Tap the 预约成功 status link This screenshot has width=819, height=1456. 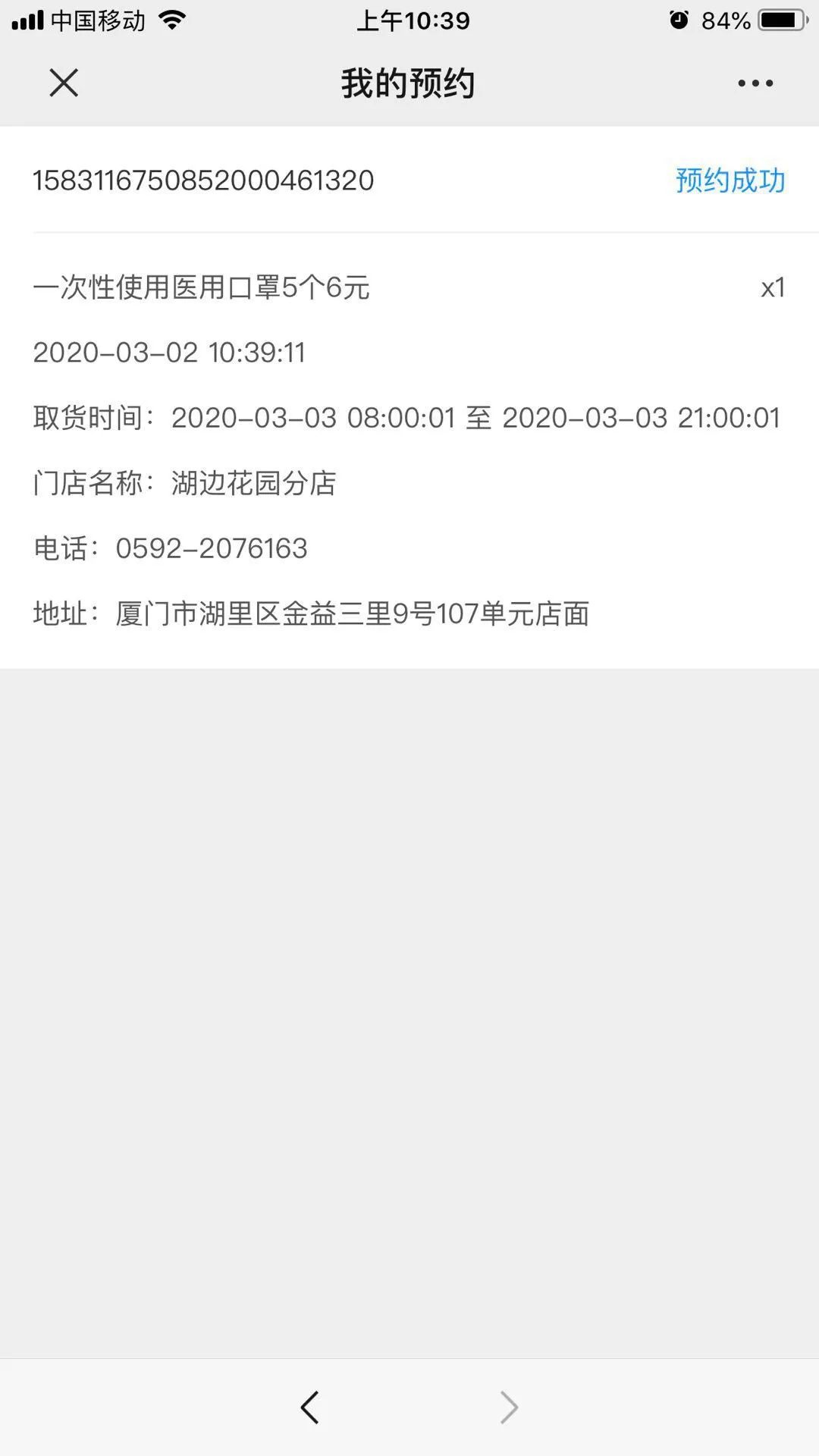coord(729,180)
